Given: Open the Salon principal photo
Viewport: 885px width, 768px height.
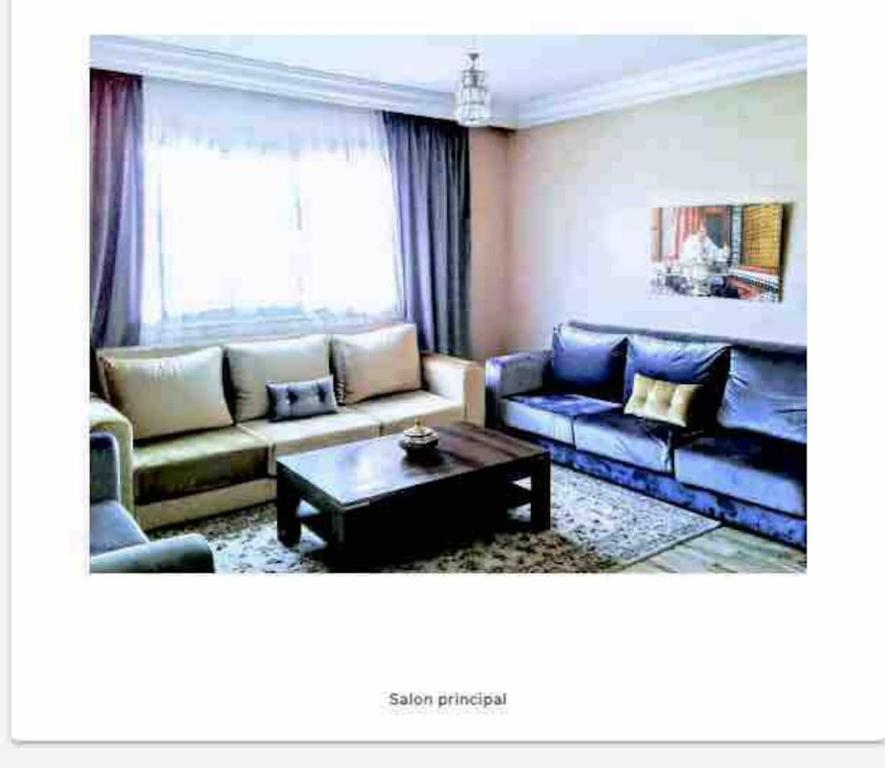Looking at the screenshot, I should click(x=447, y=305).
